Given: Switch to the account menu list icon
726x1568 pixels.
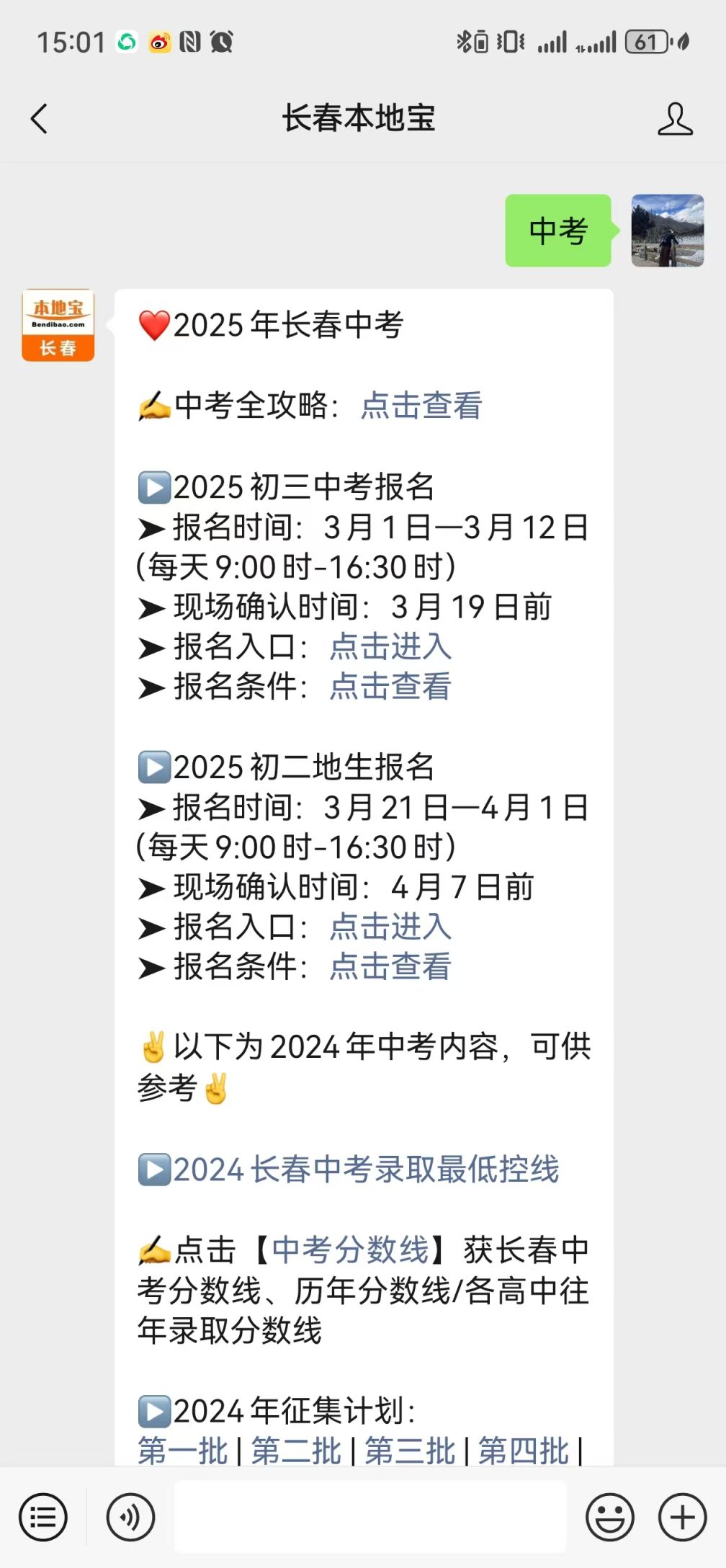Looking at the screenshot, I should 43,1517.
